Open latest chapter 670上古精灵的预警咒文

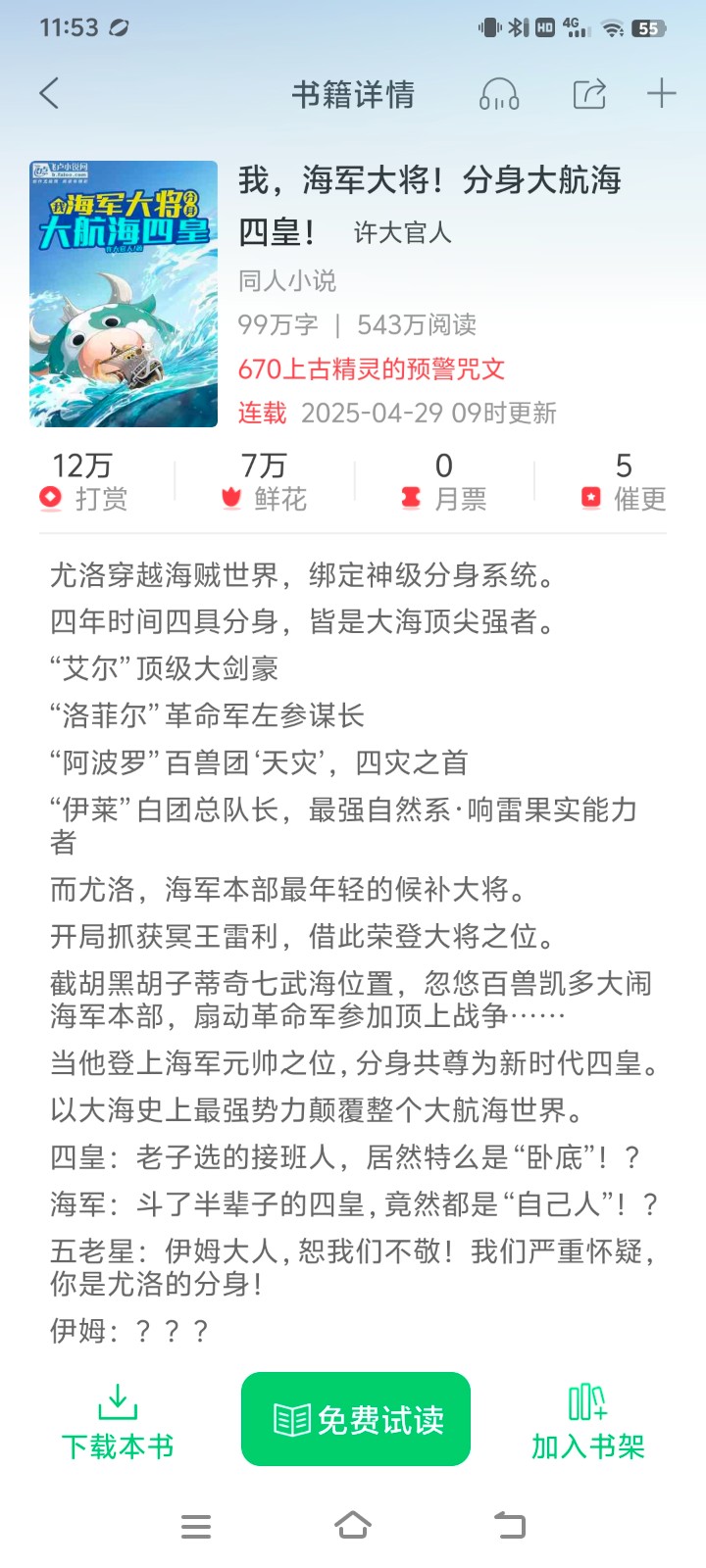(x=372, y=369)
